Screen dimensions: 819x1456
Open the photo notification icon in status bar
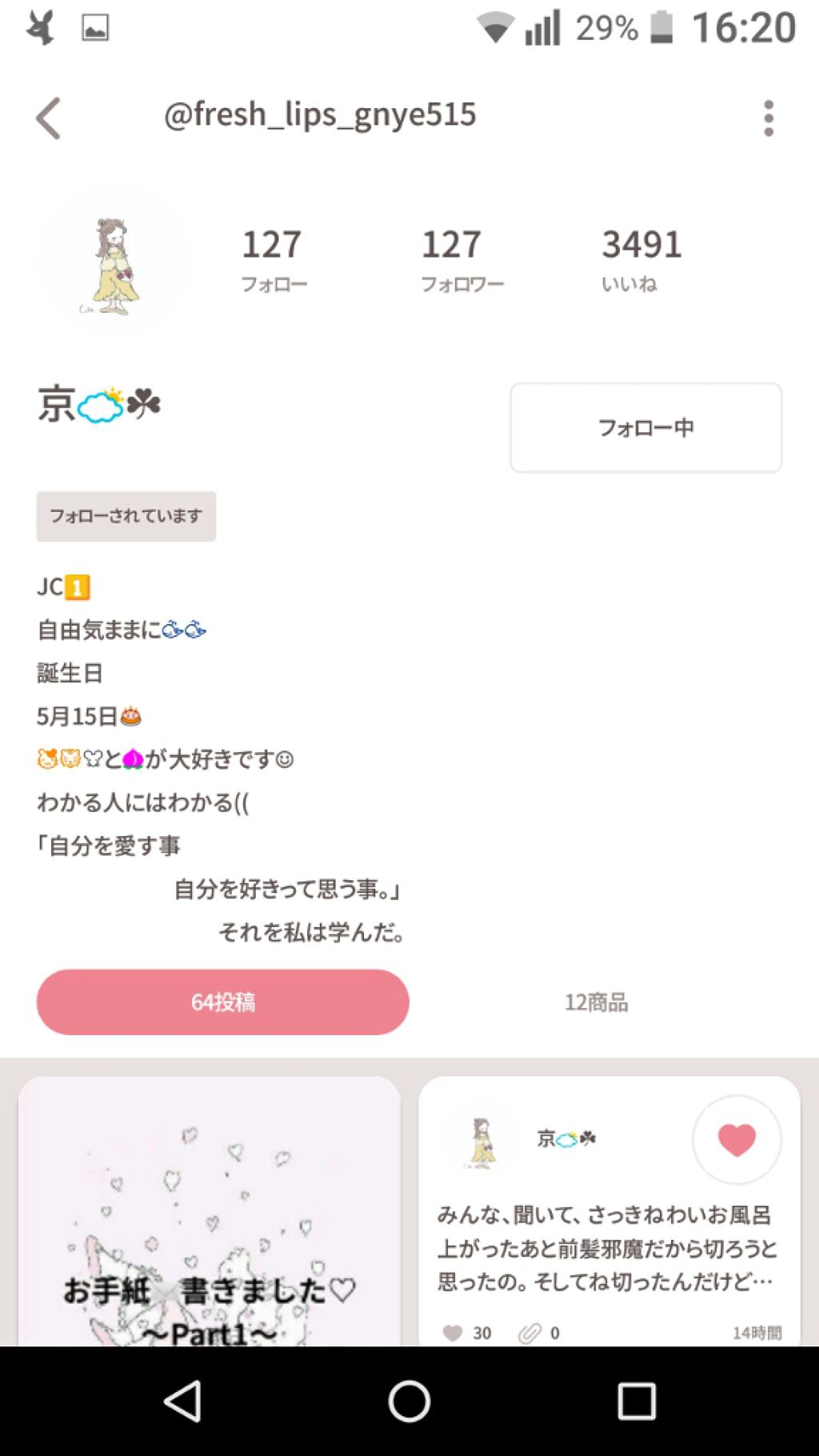tap(94, 26)
